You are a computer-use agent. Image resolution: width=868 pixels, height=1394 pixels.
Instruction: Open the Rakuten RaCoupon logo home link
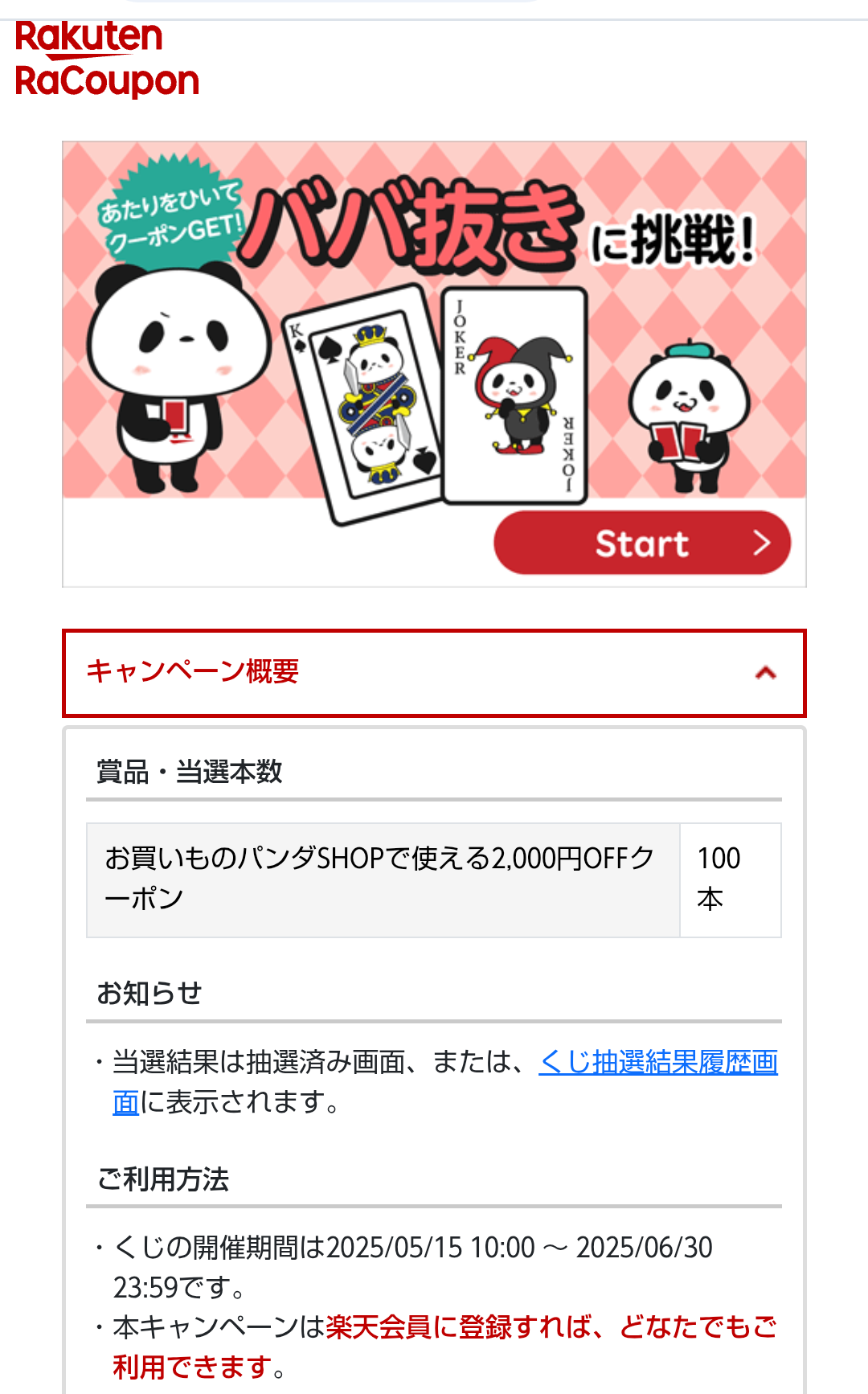click(x=106, y=59)
